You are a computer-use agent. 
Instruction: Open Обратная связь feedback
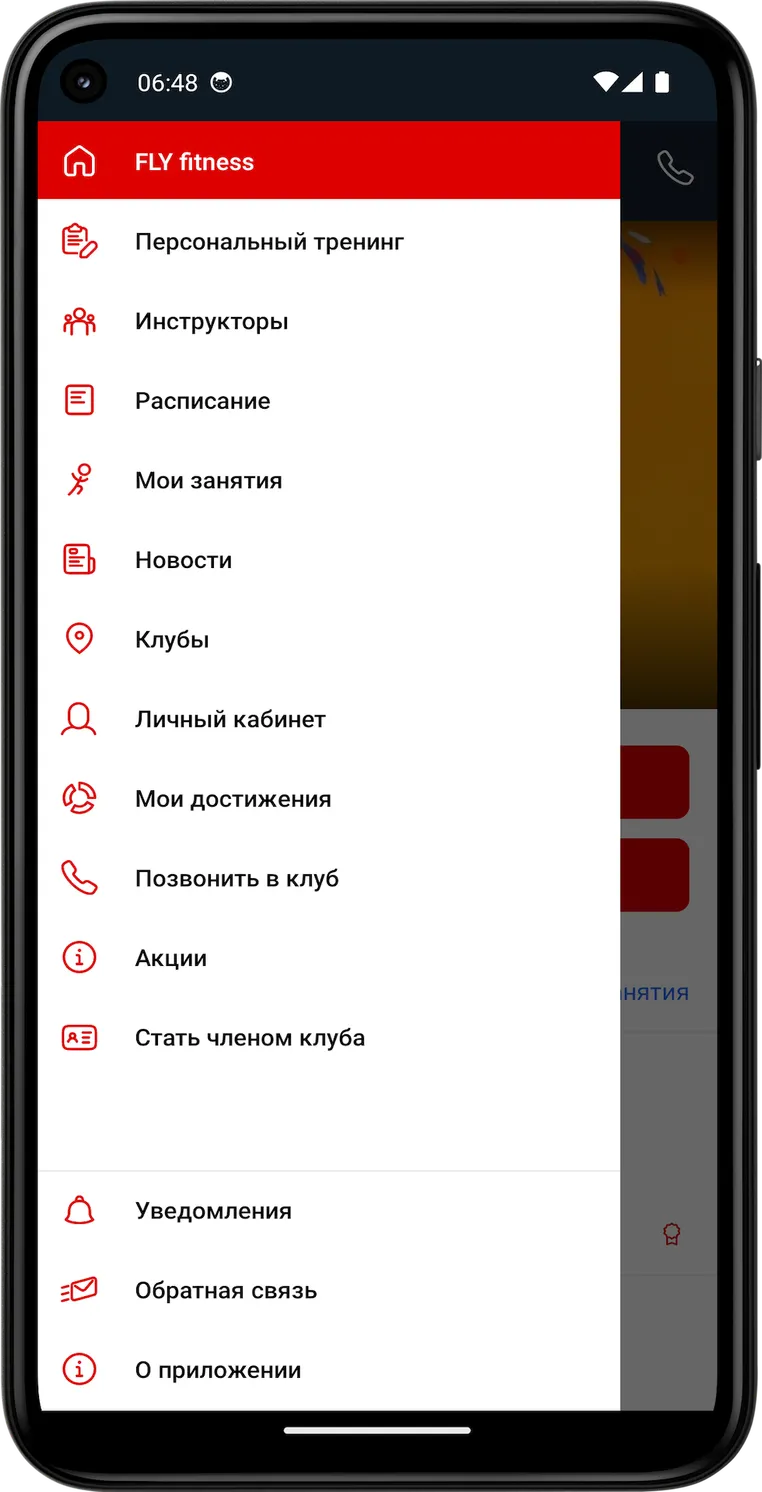(x=329, y=1291)
